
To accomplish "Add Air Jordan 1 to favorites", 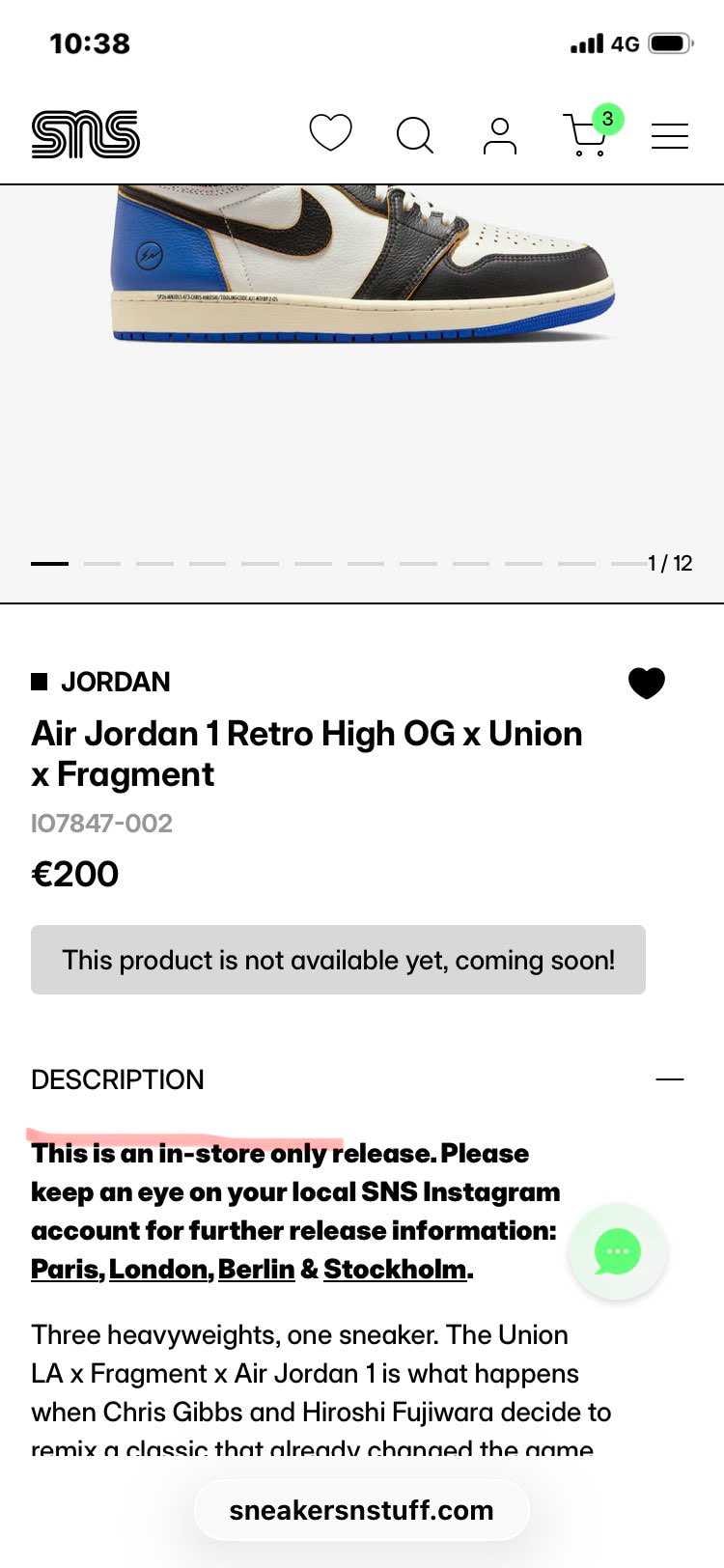I will (x=646, y=683).
